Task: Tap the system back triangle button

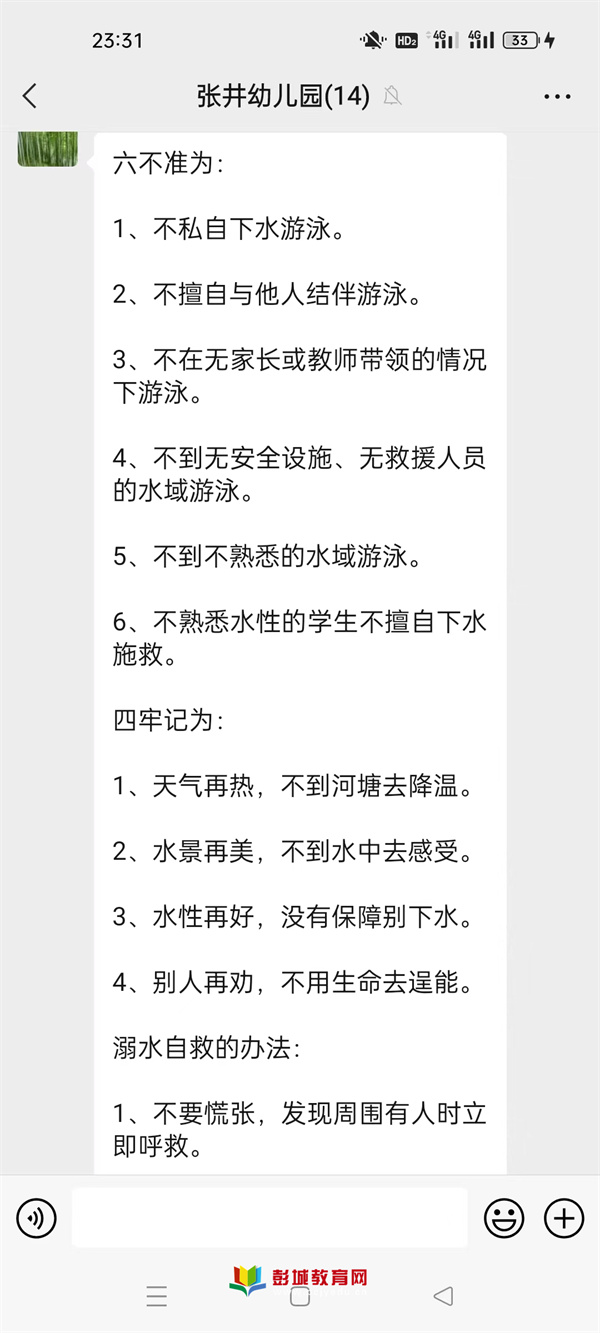Action: 443,1296
